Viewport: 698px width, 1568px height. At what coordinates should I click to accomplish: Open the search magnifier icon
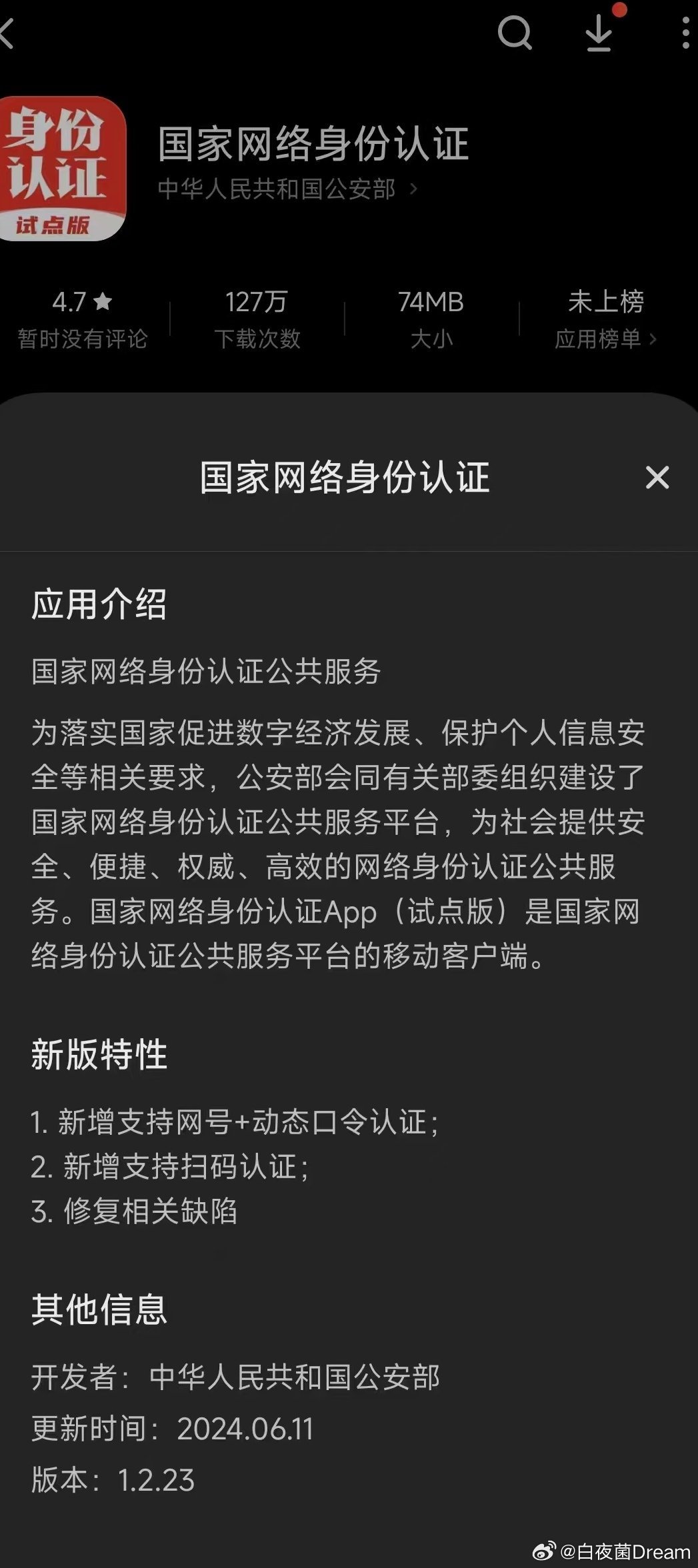pyautogui.click(x=515, y=33)
